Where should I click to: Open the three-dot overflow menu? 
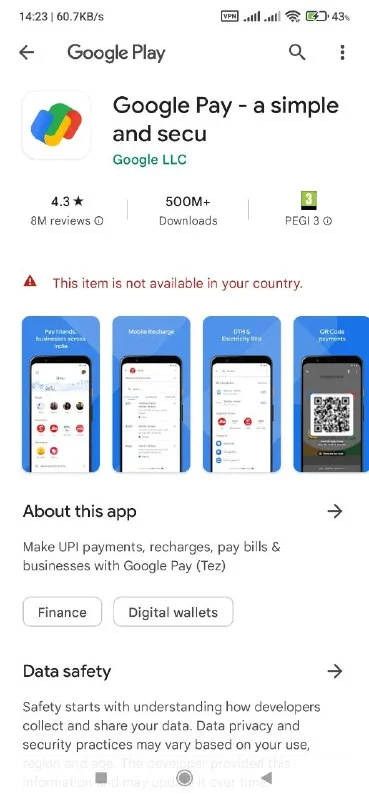tap(342, 52)
